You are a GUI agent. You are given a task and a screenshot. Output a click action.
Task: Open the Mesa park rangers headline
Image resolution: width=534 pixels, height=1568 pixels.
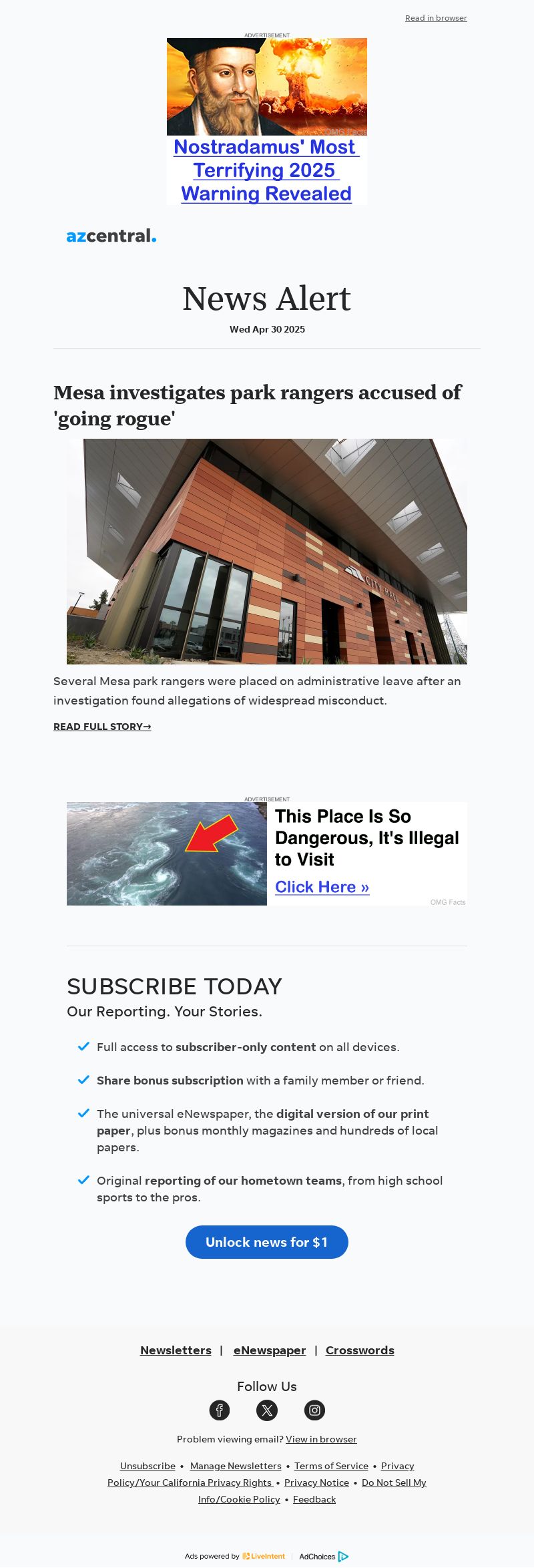point(257,405)
